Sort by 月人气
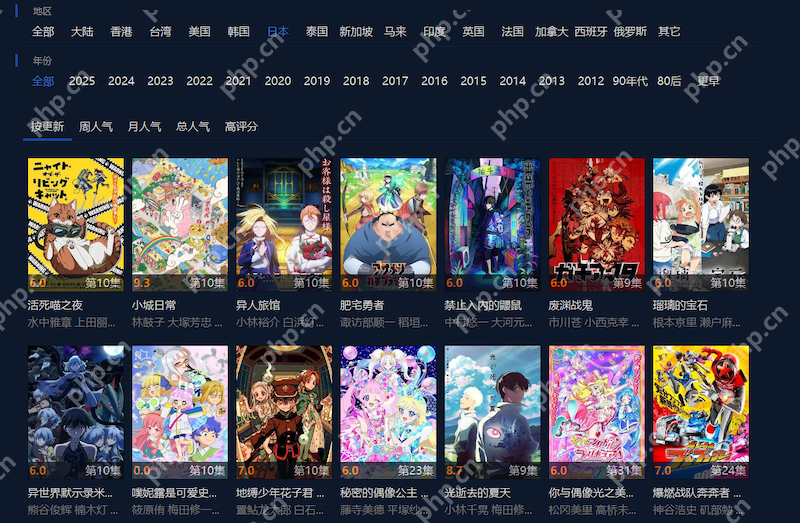The width and height of the screenshot is (800, 523). [x=144, y=127]
